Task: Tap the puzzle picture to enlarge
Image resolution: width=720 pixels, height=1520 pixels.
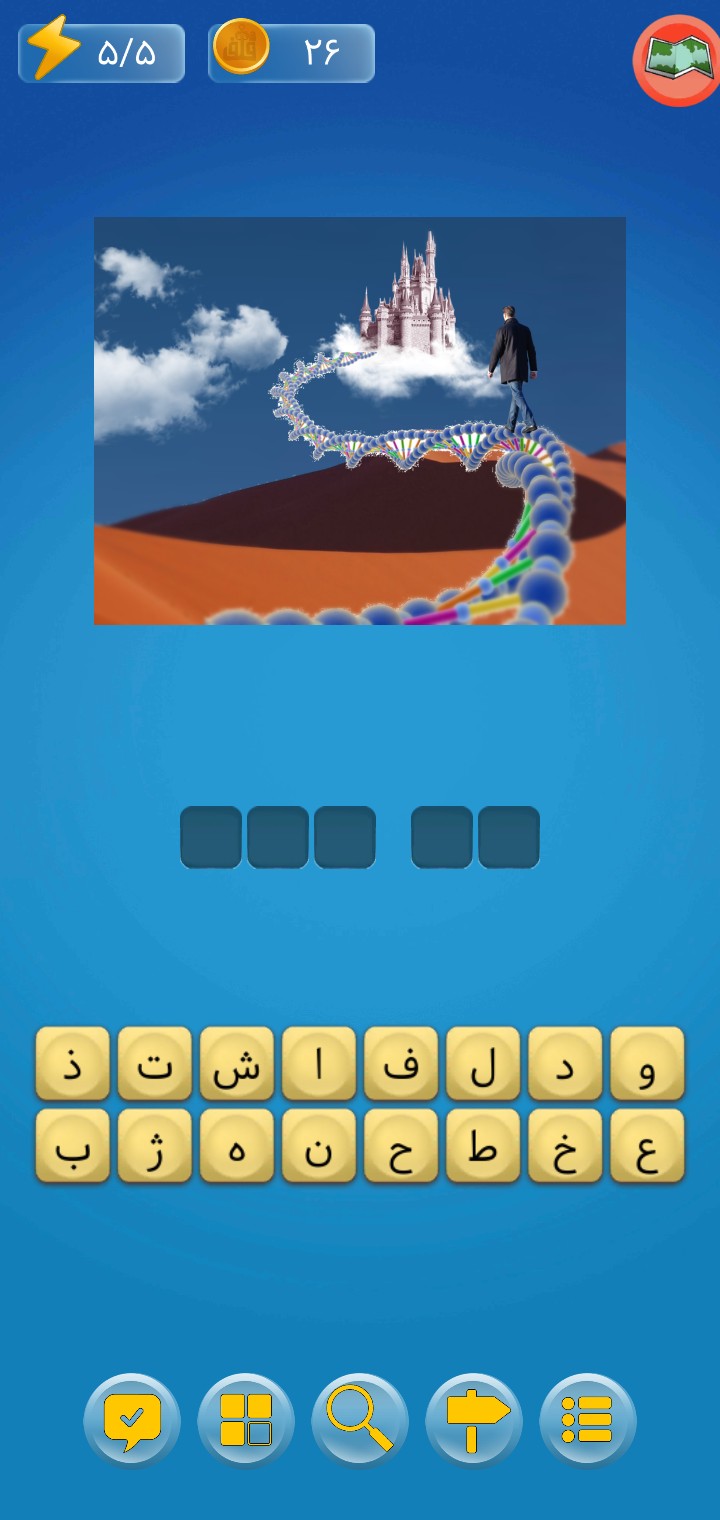Action: pos(360,421)
